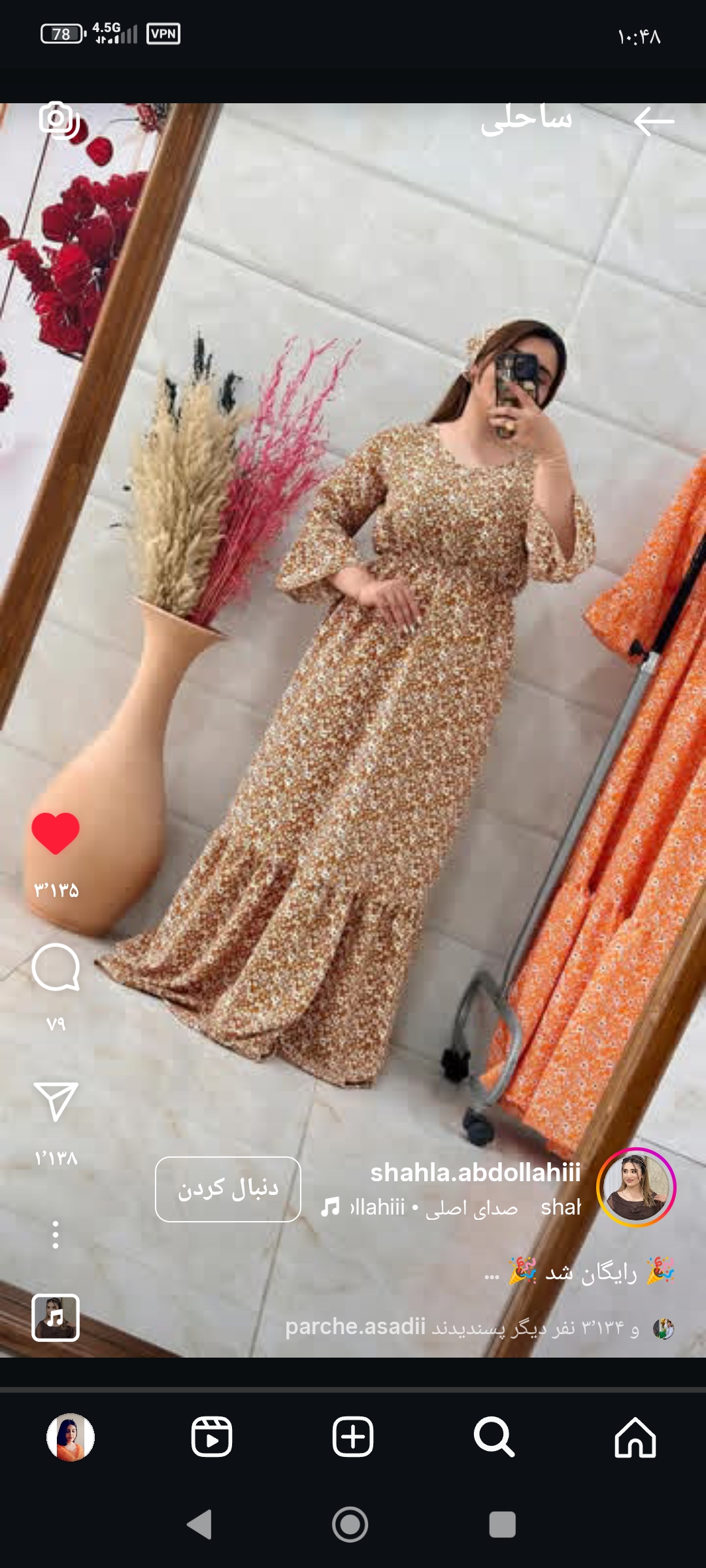Unlike the reel via red heart

56,833
